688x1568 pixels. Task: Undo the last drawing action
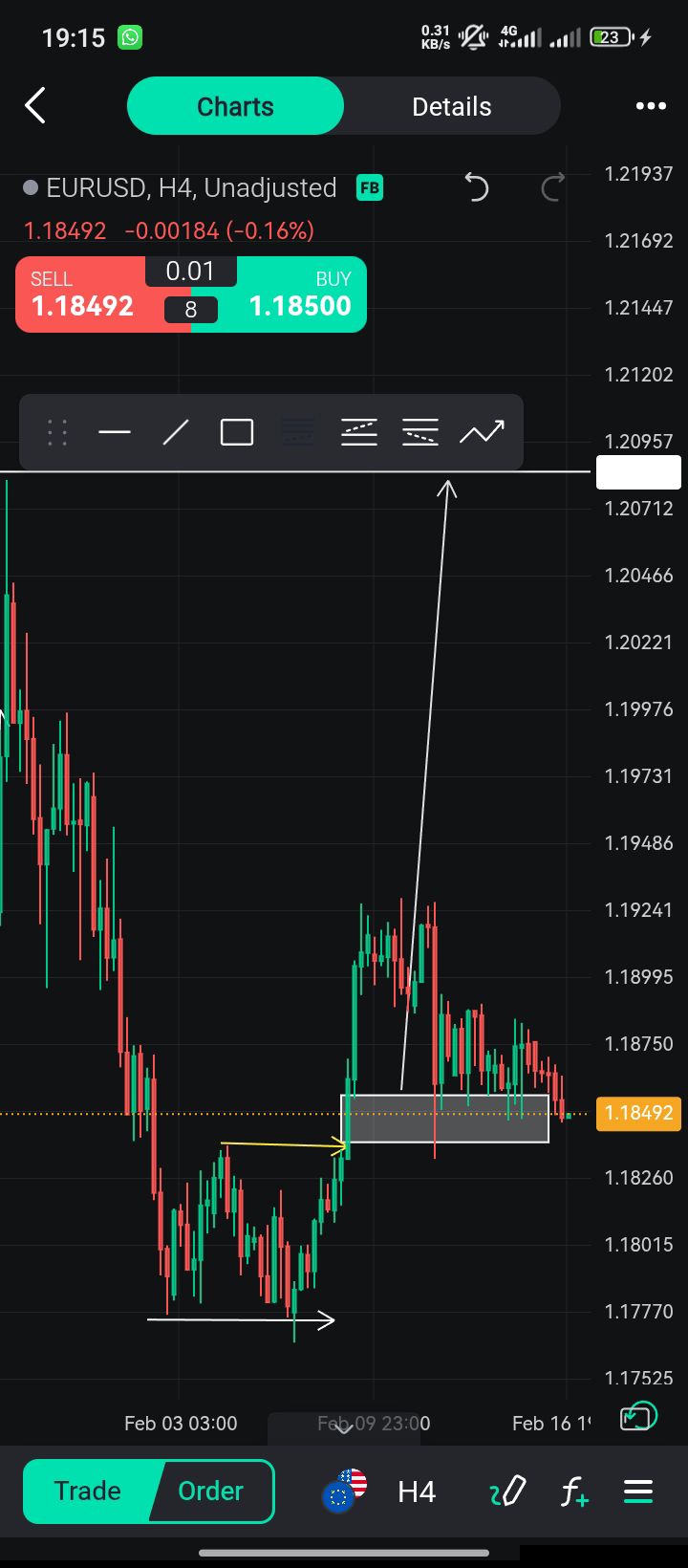476,187
